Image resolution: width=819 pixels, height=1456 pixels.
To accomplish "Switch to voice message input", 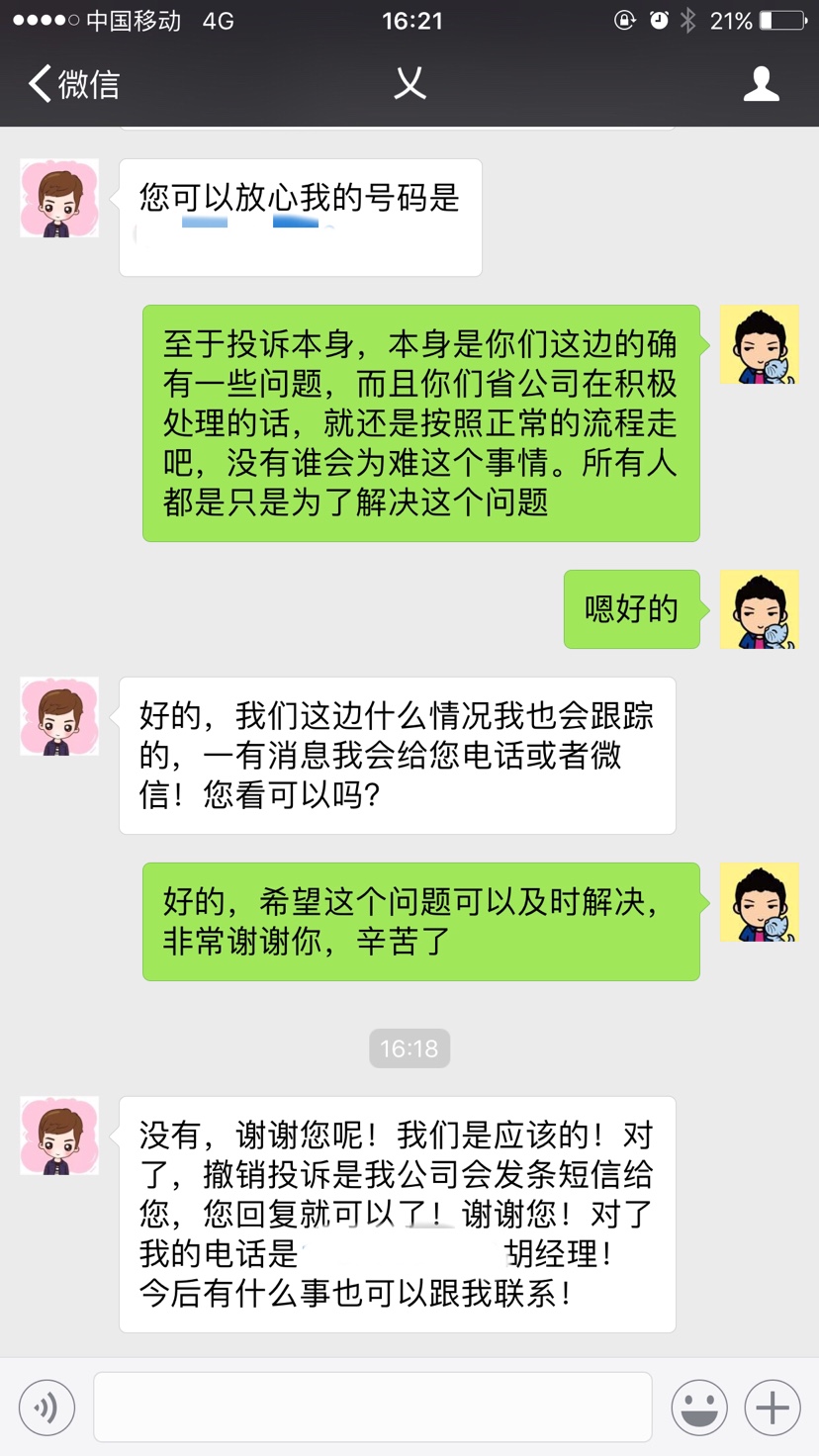I will pos(46,1407).
